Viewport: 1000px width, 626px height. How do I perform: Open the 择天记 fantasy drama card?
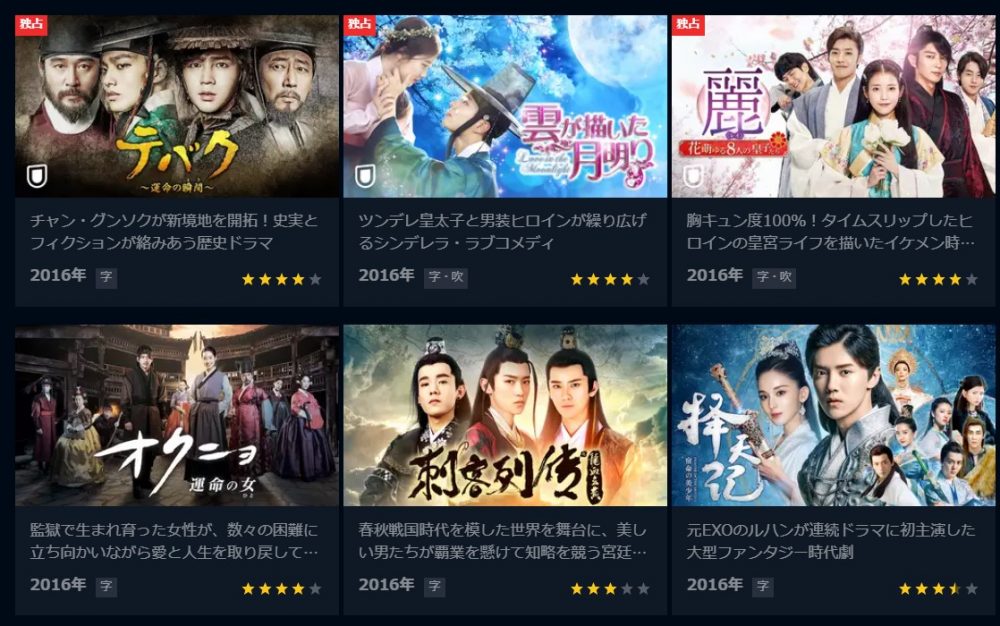coord(833,415)
